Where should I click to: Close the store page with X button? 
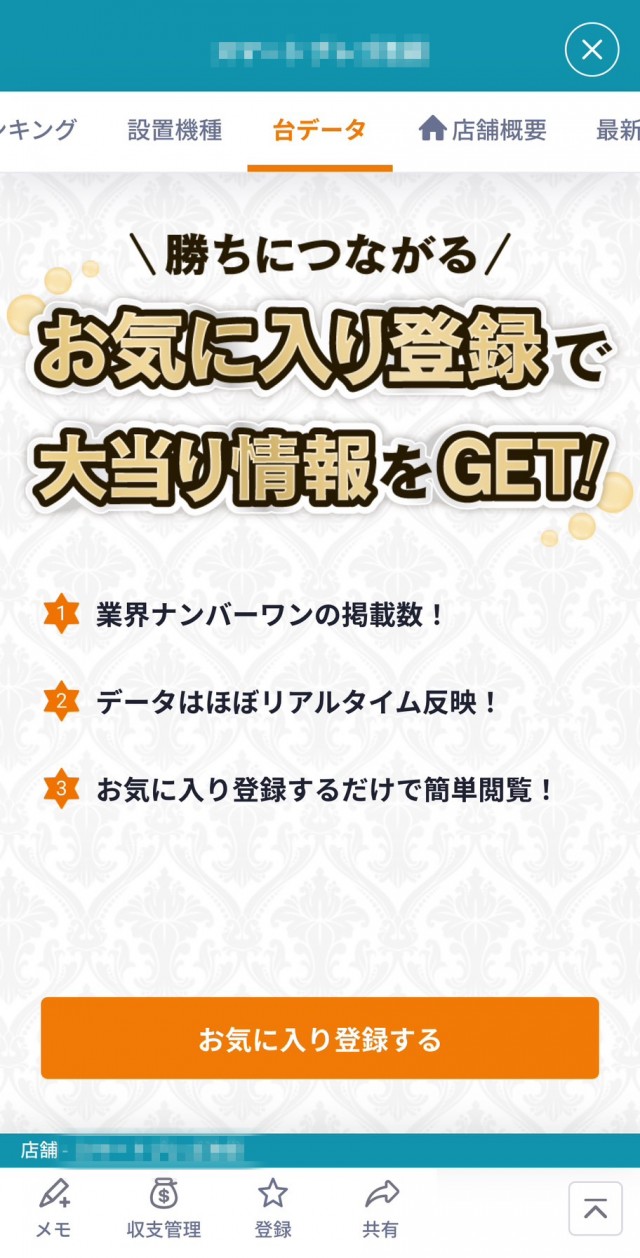[x=592, y=49]
